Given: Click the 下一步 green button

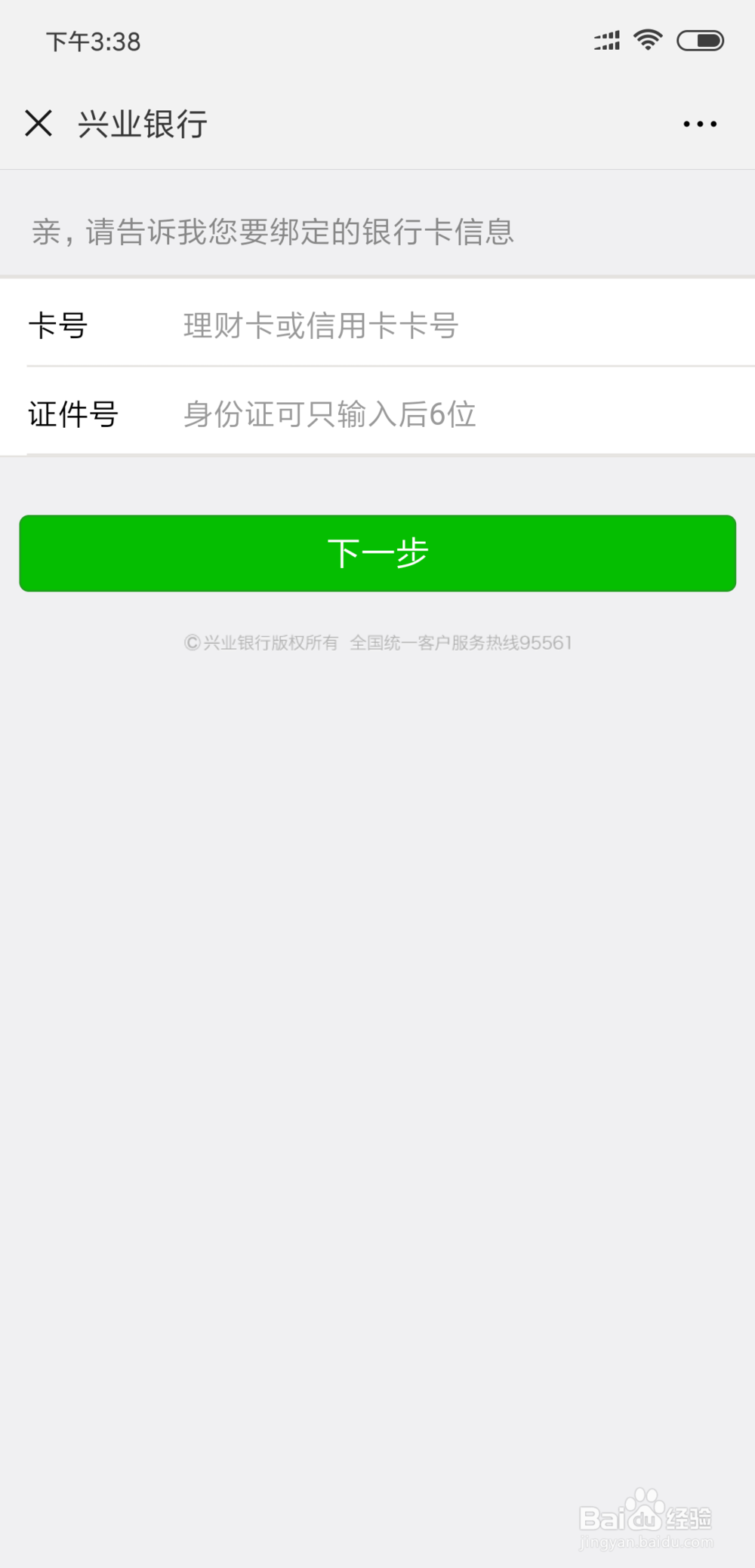Looking at the screenshot, I should coord(377,553).
